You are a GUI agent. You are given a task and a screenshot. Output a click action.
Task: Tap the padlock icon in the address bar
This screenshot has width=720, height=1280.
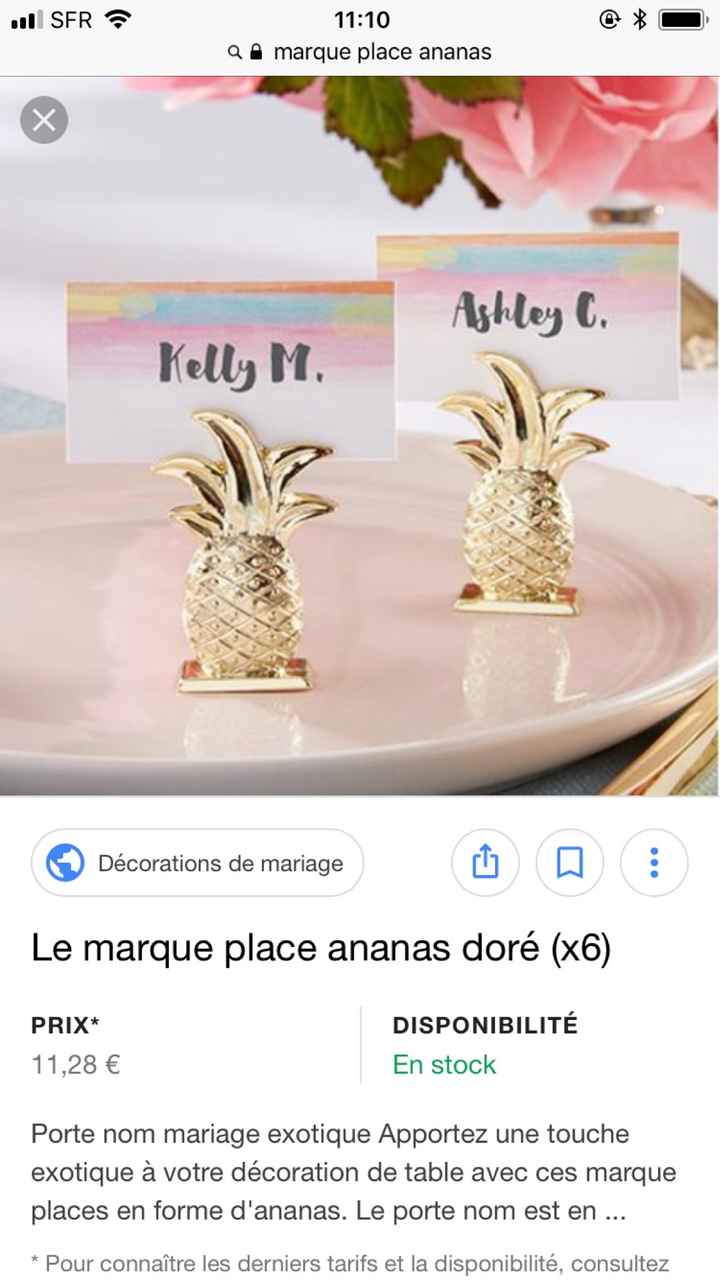[257, 51]
